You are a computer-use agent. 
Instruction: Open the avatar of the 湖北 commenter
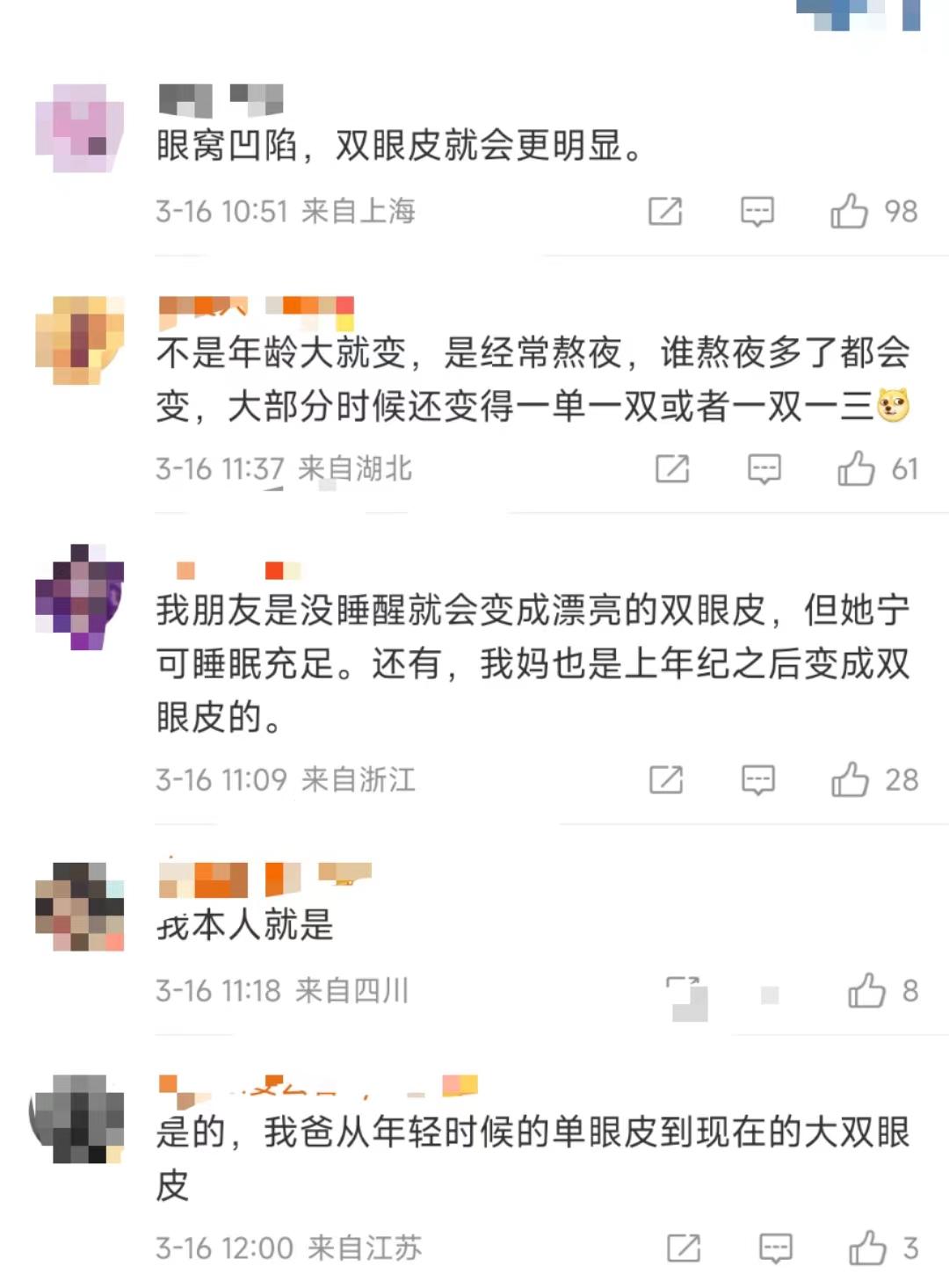click(x=79, y=340)
